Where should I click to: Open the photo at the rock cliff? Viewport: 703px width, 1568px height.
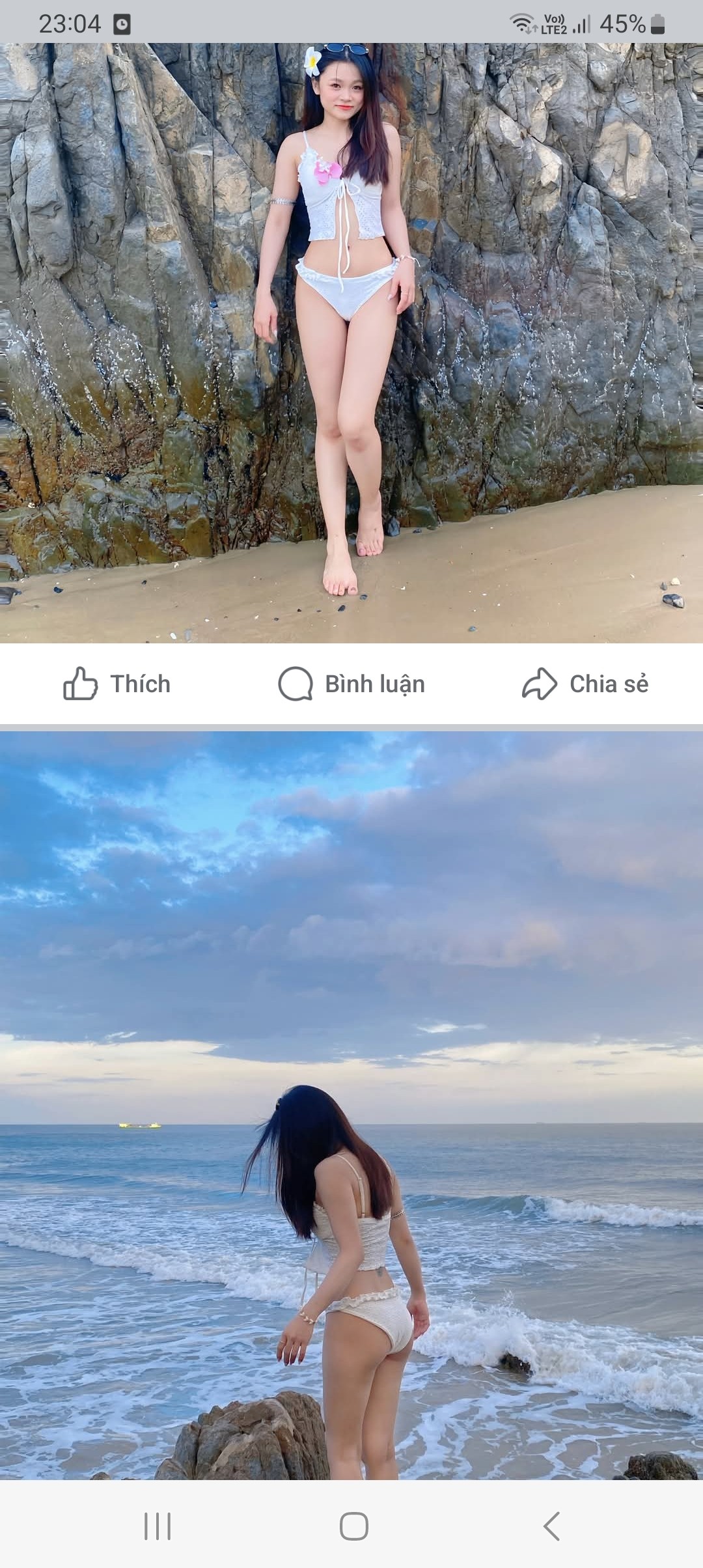[x=351, y=343]
